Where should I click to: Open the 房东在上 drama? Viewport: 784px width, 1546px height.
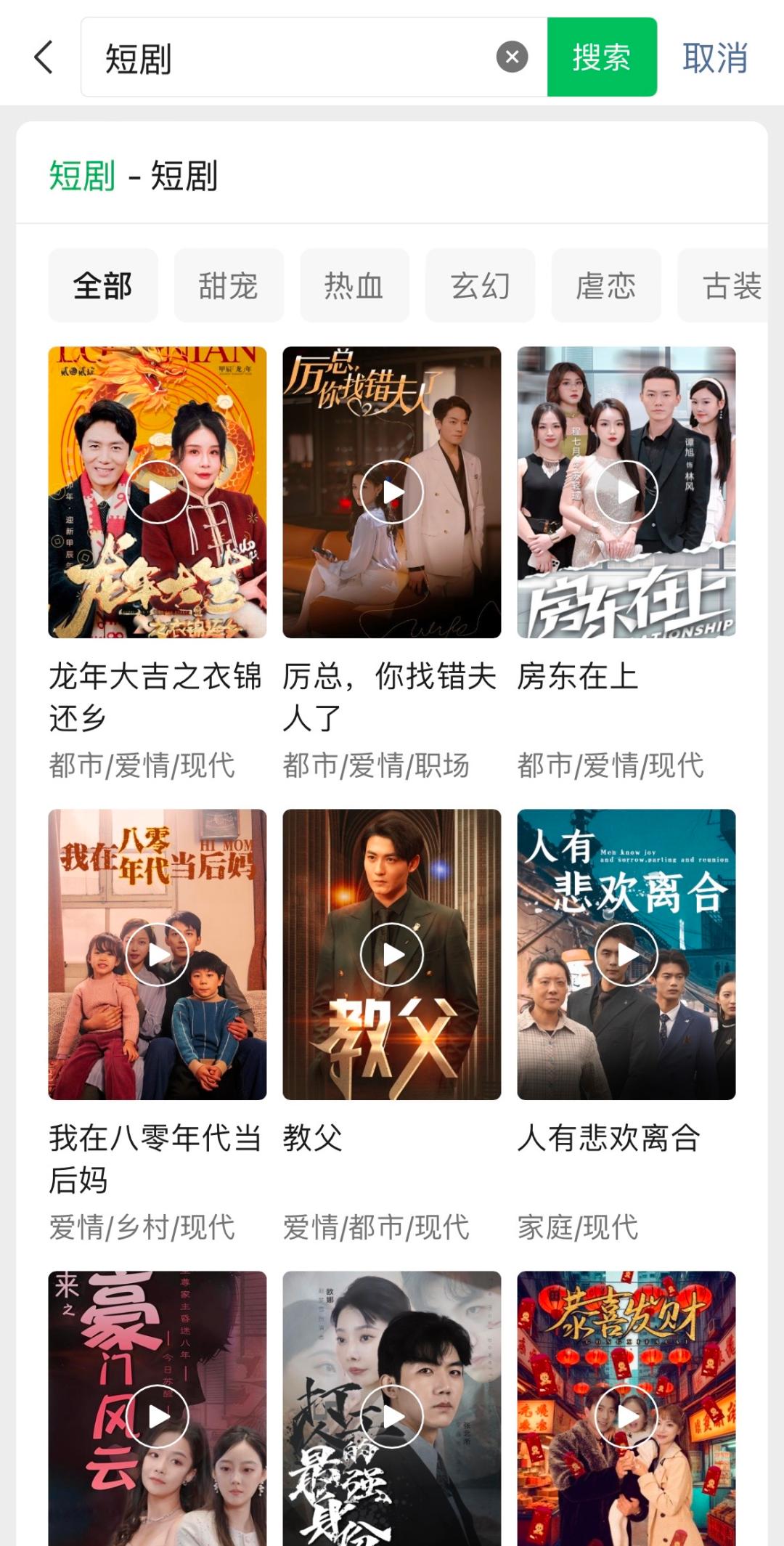click(x=626, y=492)
